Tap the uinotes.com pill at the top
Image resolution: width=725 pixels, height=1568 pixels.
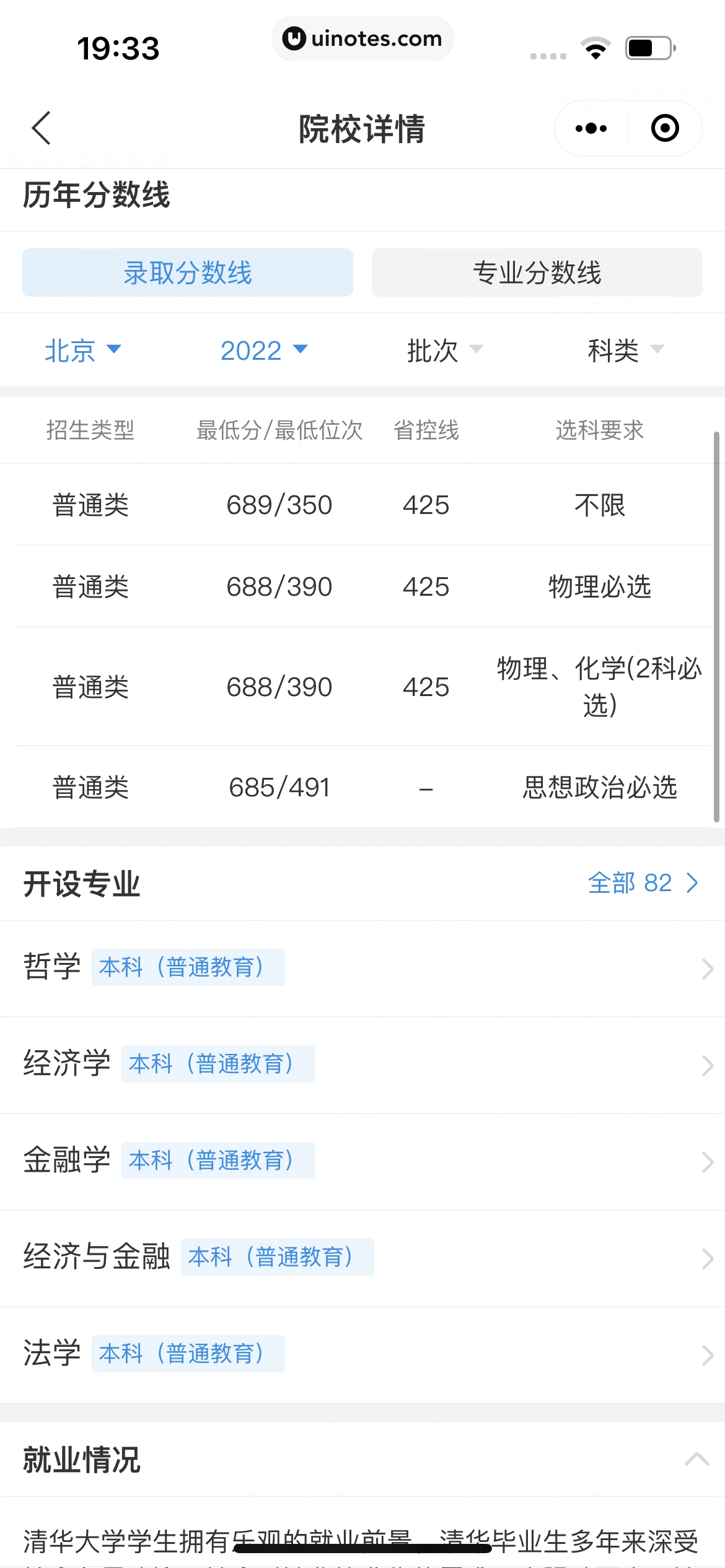point(362,38)
